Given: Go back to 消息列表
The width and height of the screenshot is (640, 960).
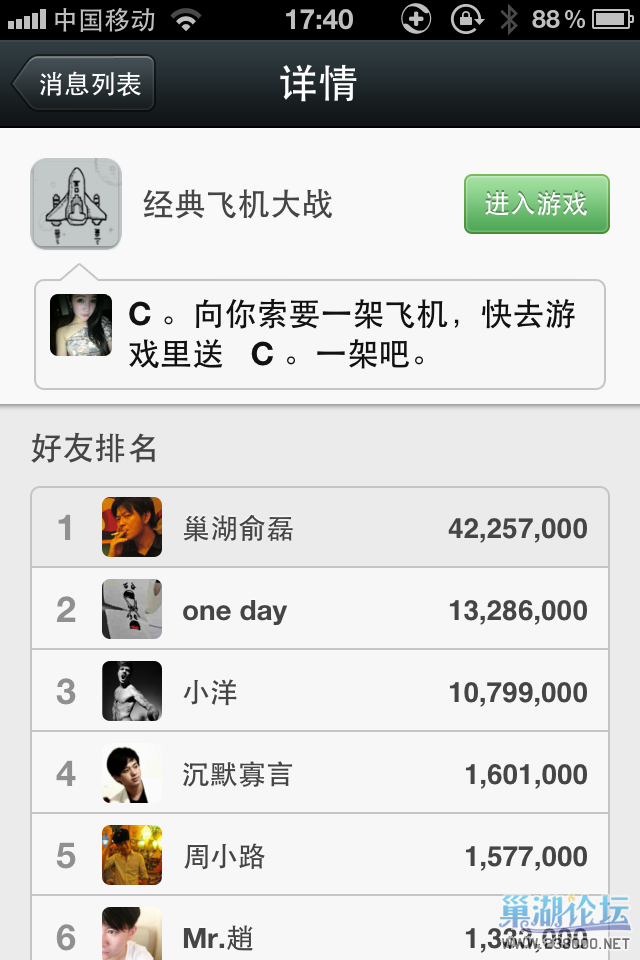Looking at the screenshot, I should (x=86, y=83).
